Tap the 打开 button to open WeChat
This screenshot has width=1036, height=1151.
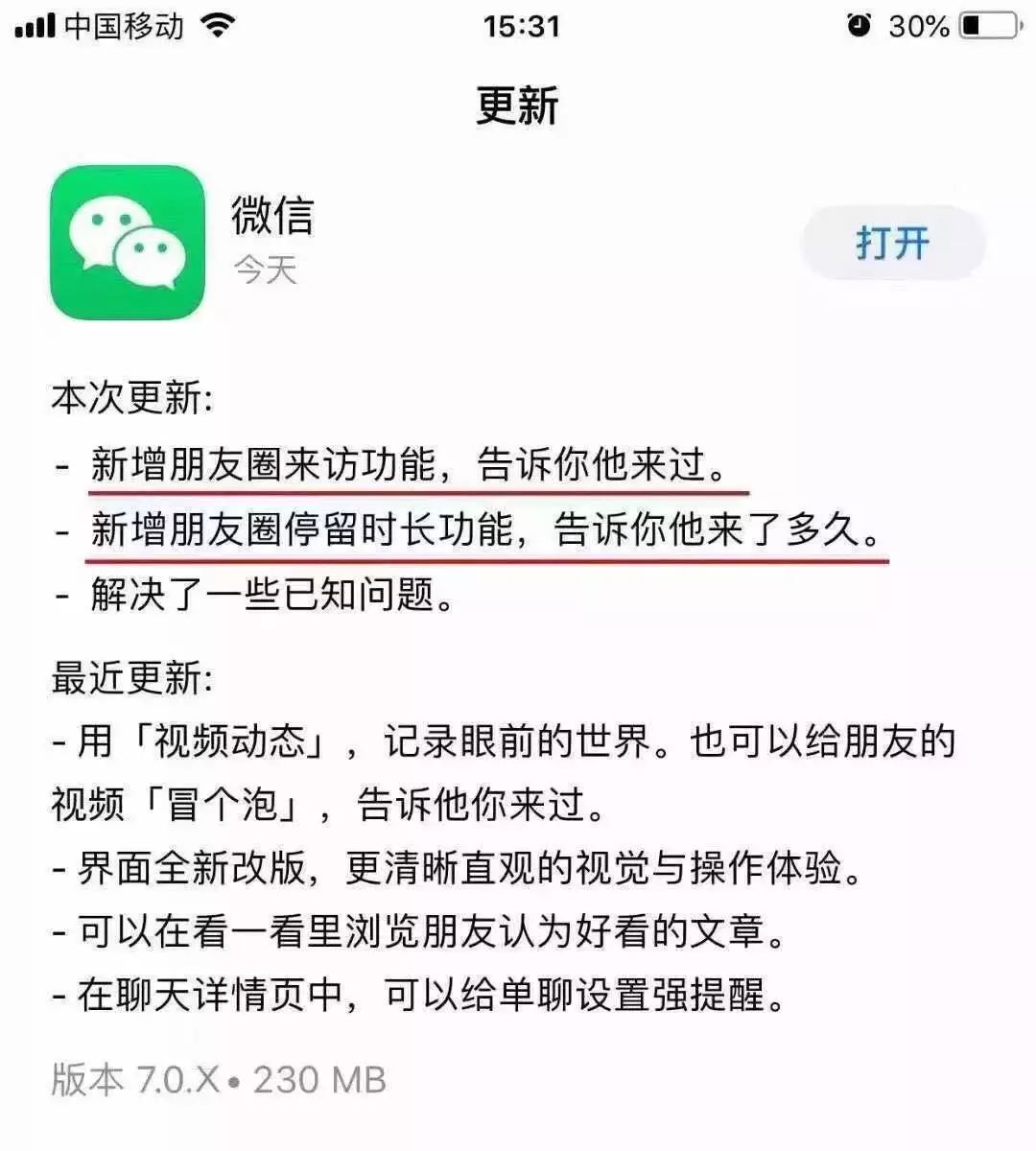tap(892, 243)
